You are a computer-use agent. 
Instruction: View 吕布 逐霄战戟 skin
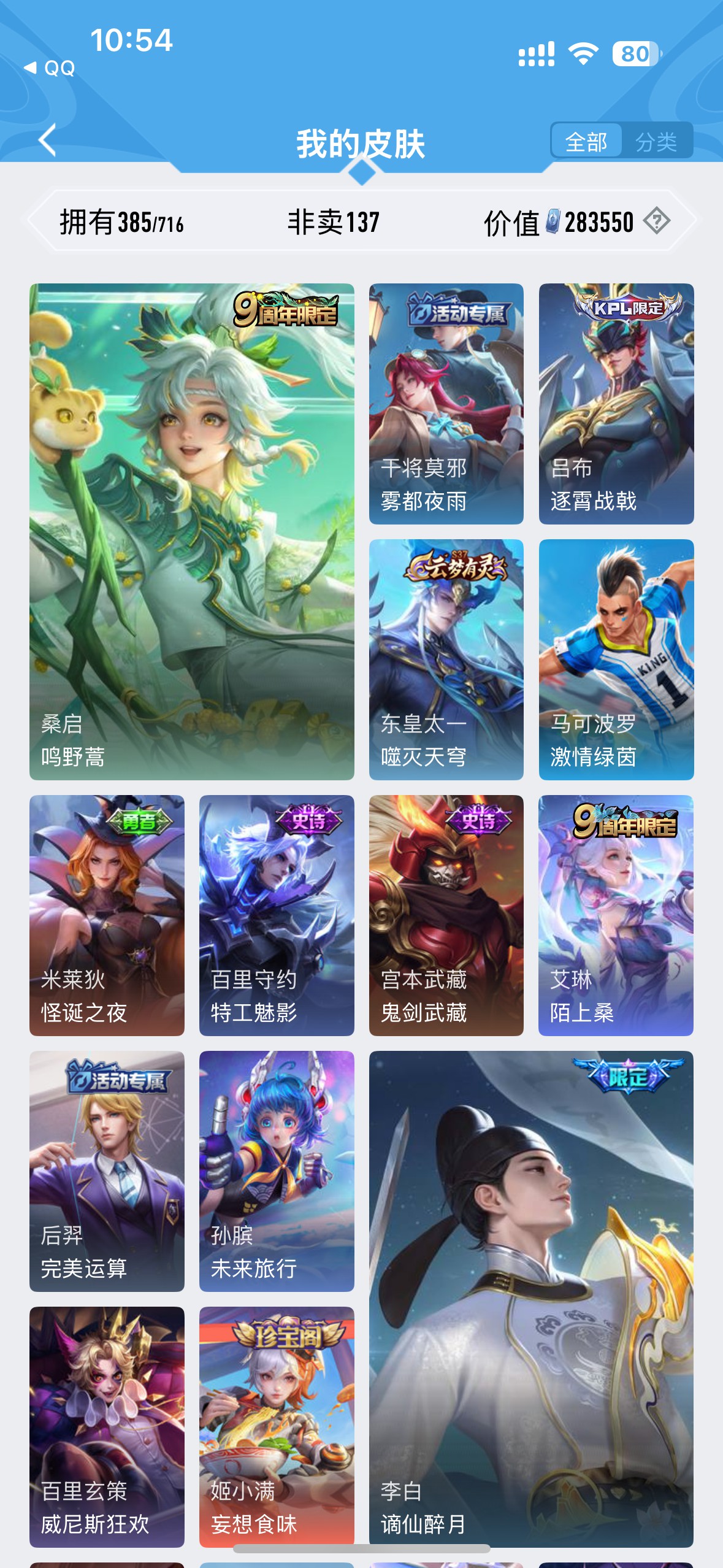(616, 404)
